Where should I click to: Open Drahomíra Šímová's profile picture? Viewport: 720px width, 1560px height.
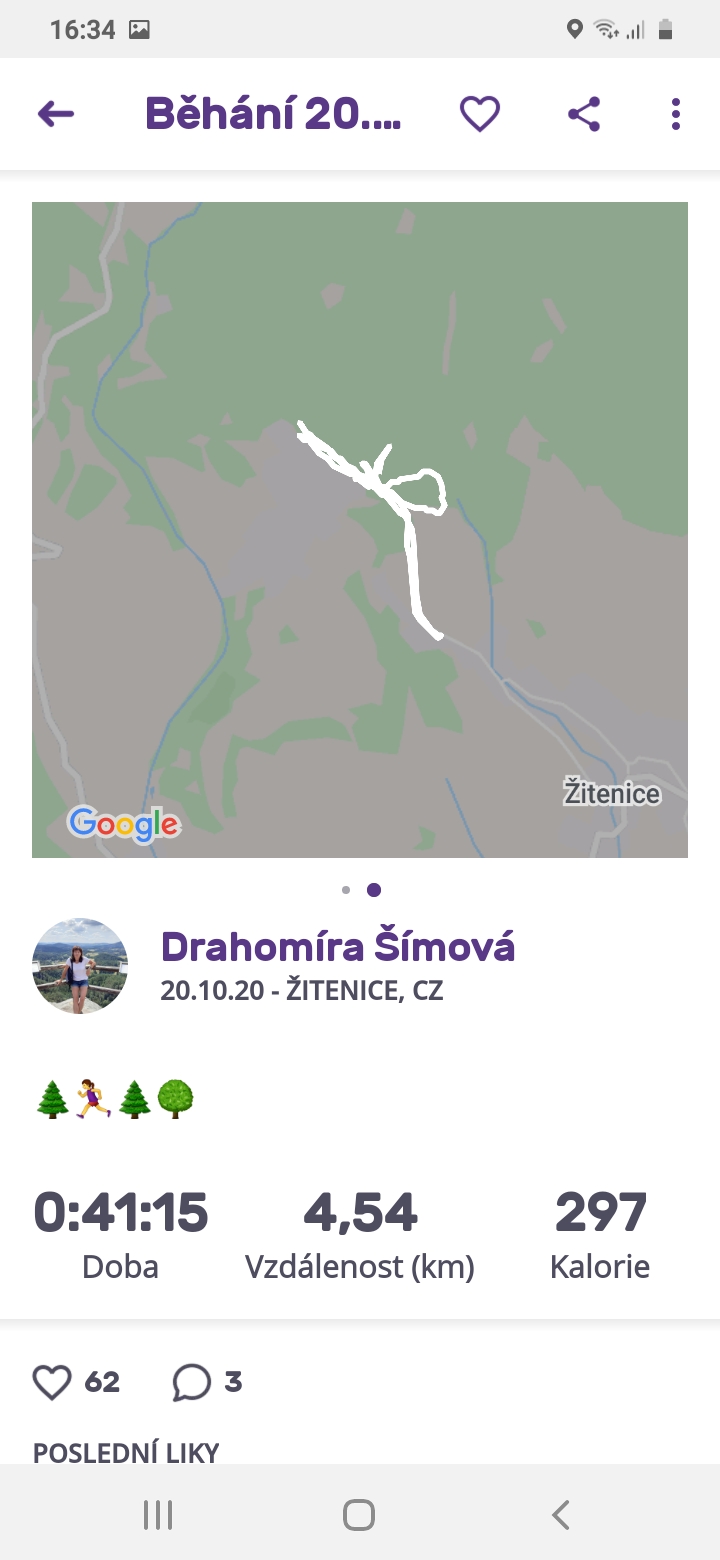tap(80, 966)
